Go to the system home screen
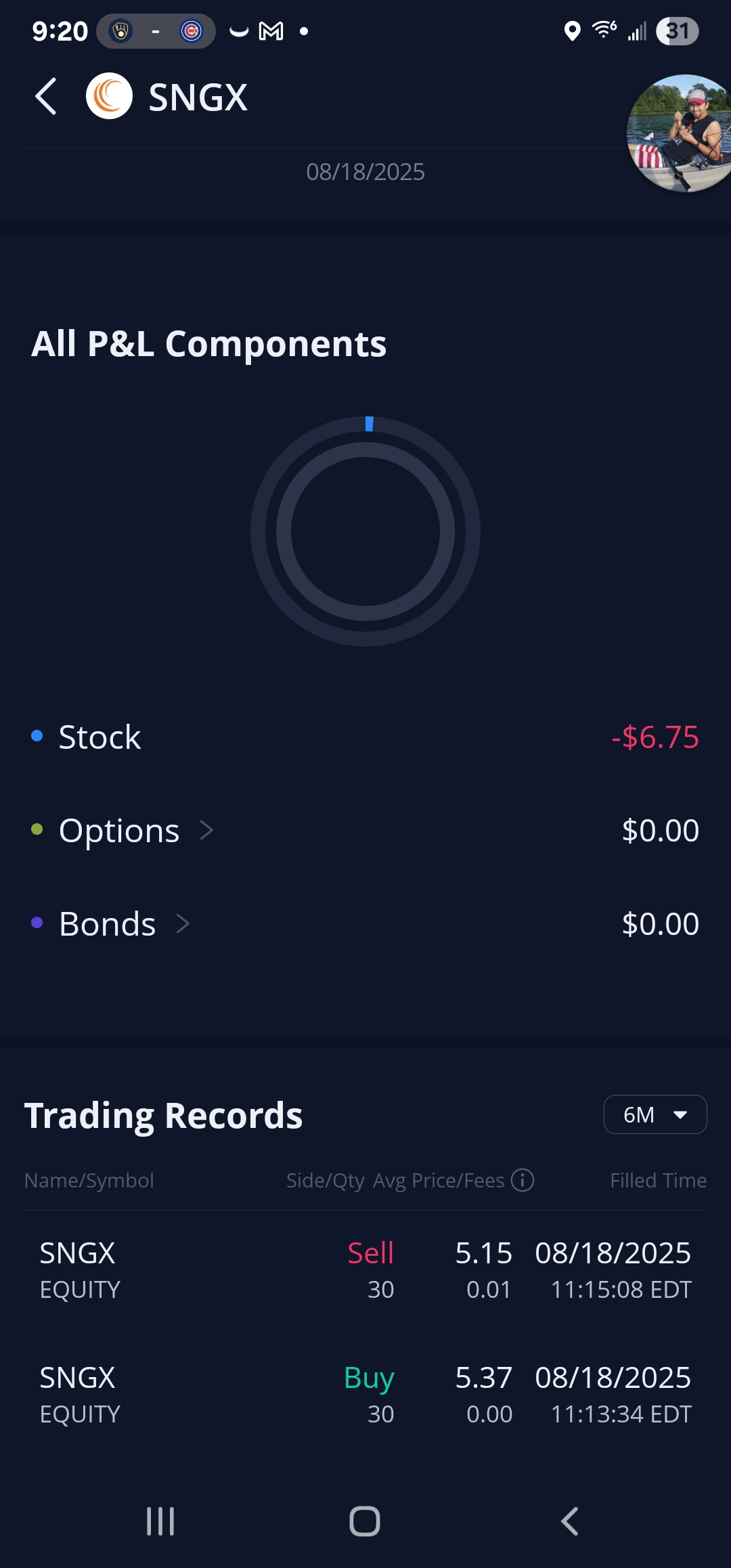This screenshot has width=731, height=1568. (x=365, y=1521)
